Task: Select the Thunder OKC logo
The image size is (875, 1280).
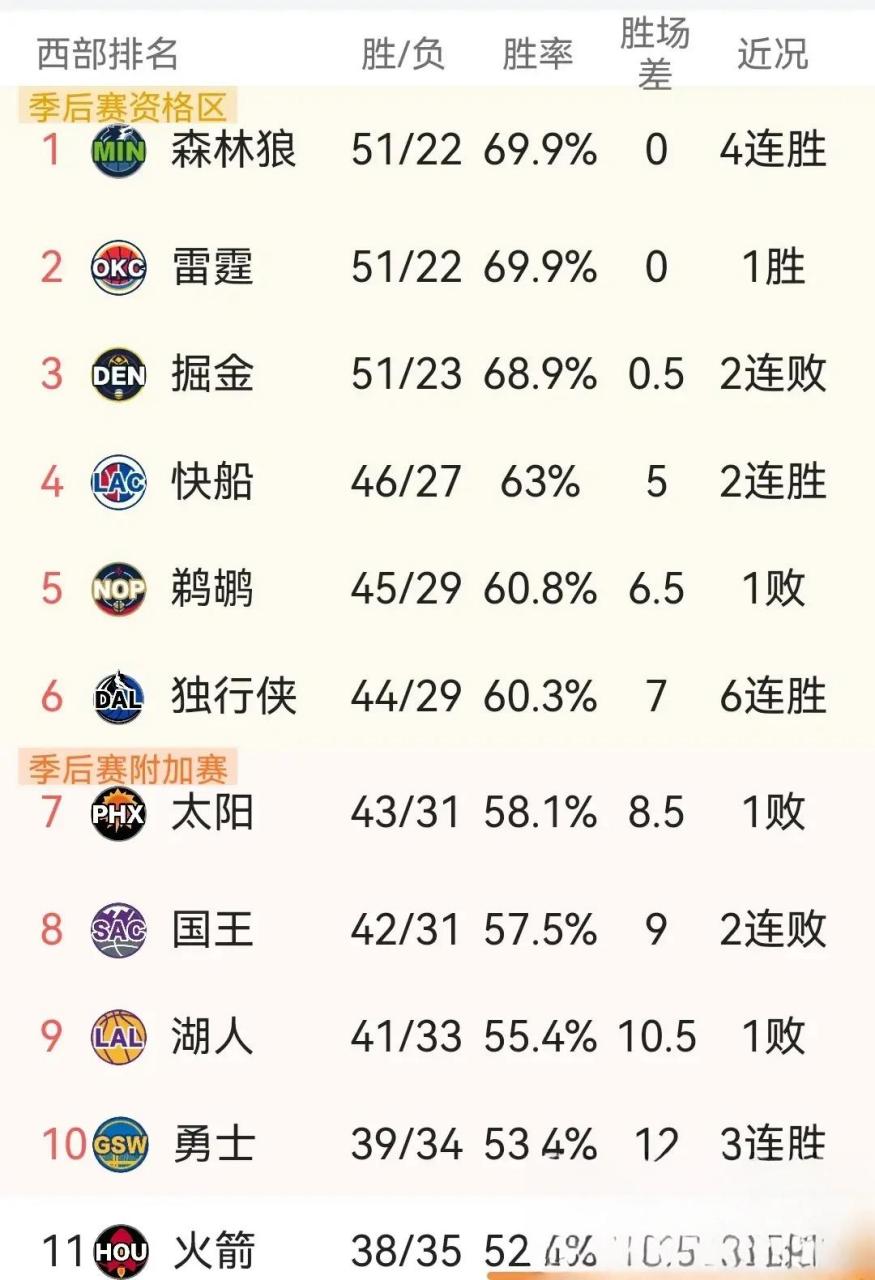Action: 118,265
